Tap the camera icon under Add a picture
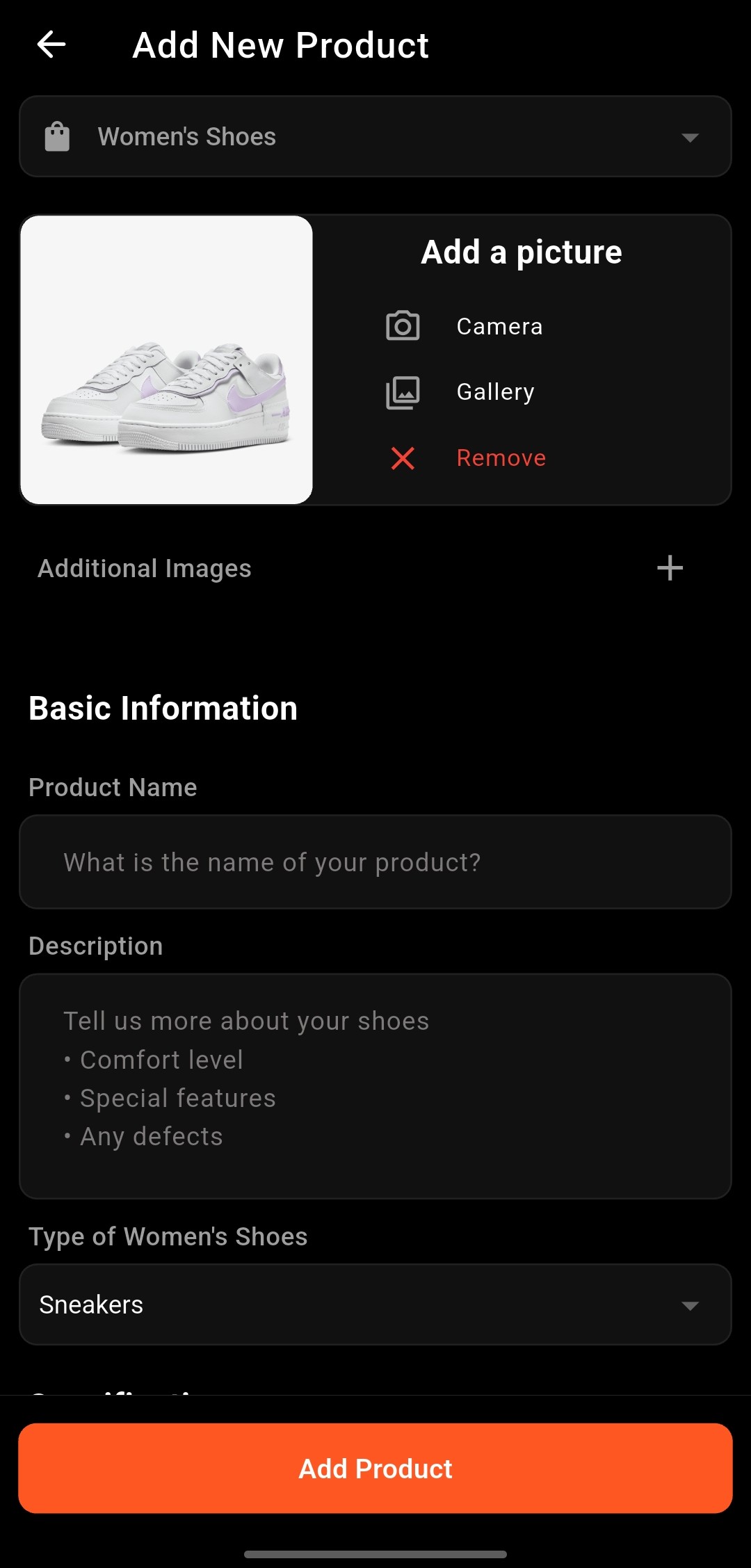The height and width of the screenshot is (1568, 751). tap(402, 324)
